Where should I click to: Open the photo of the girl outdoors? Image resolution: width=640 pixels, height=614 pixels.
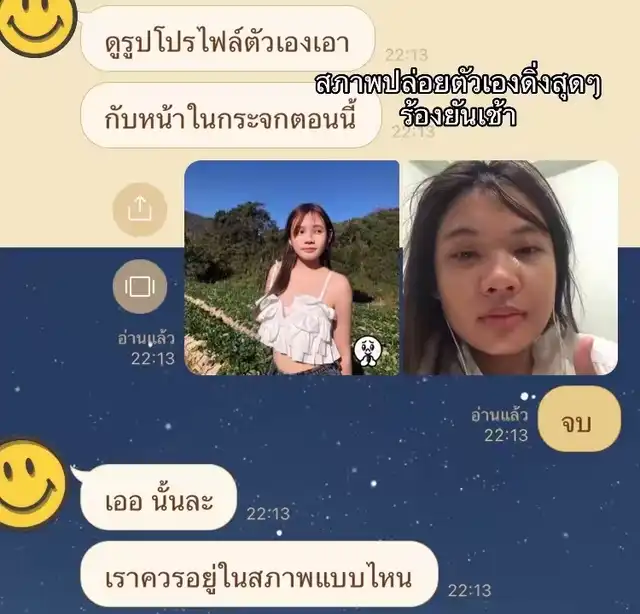tap(292, 268)
